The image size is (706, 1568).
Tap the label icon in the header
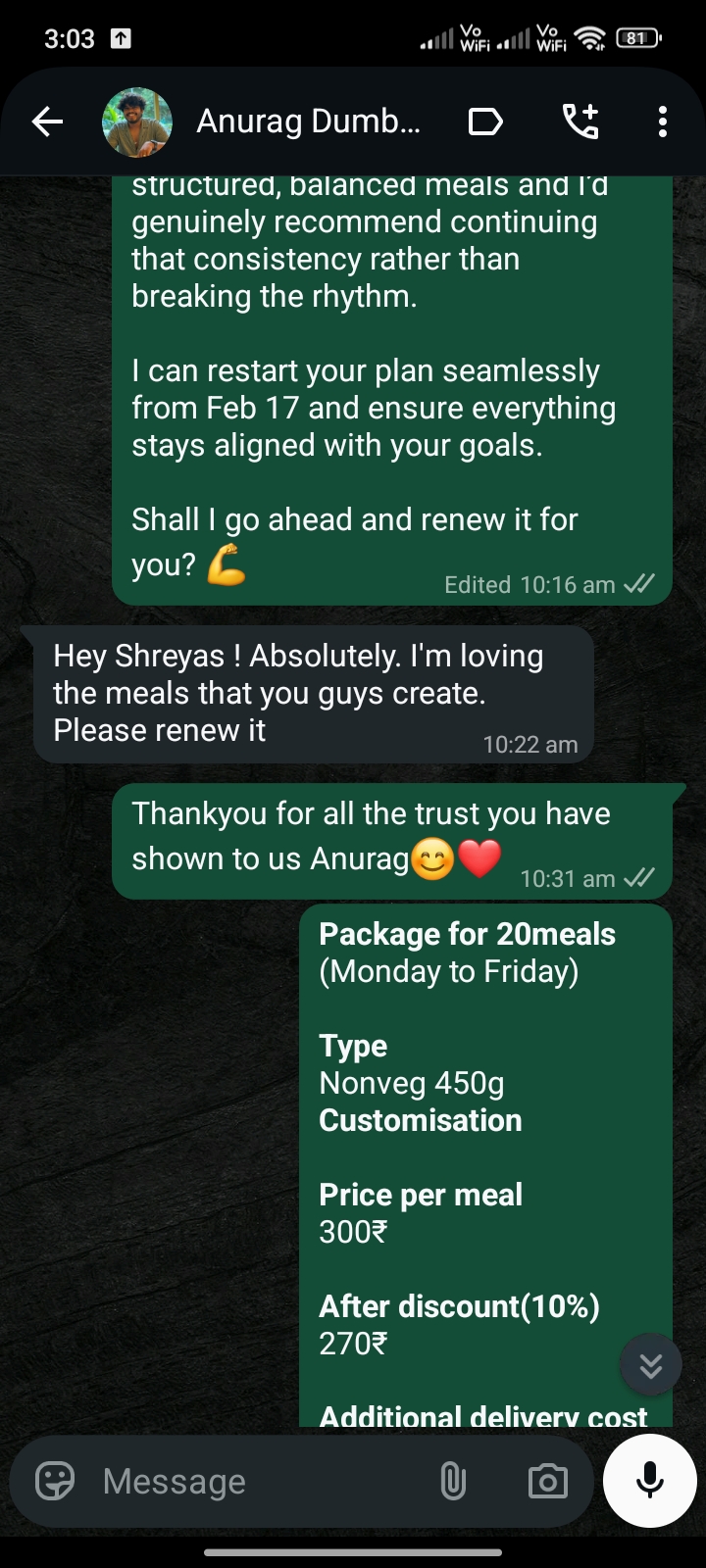click(485, 122)
